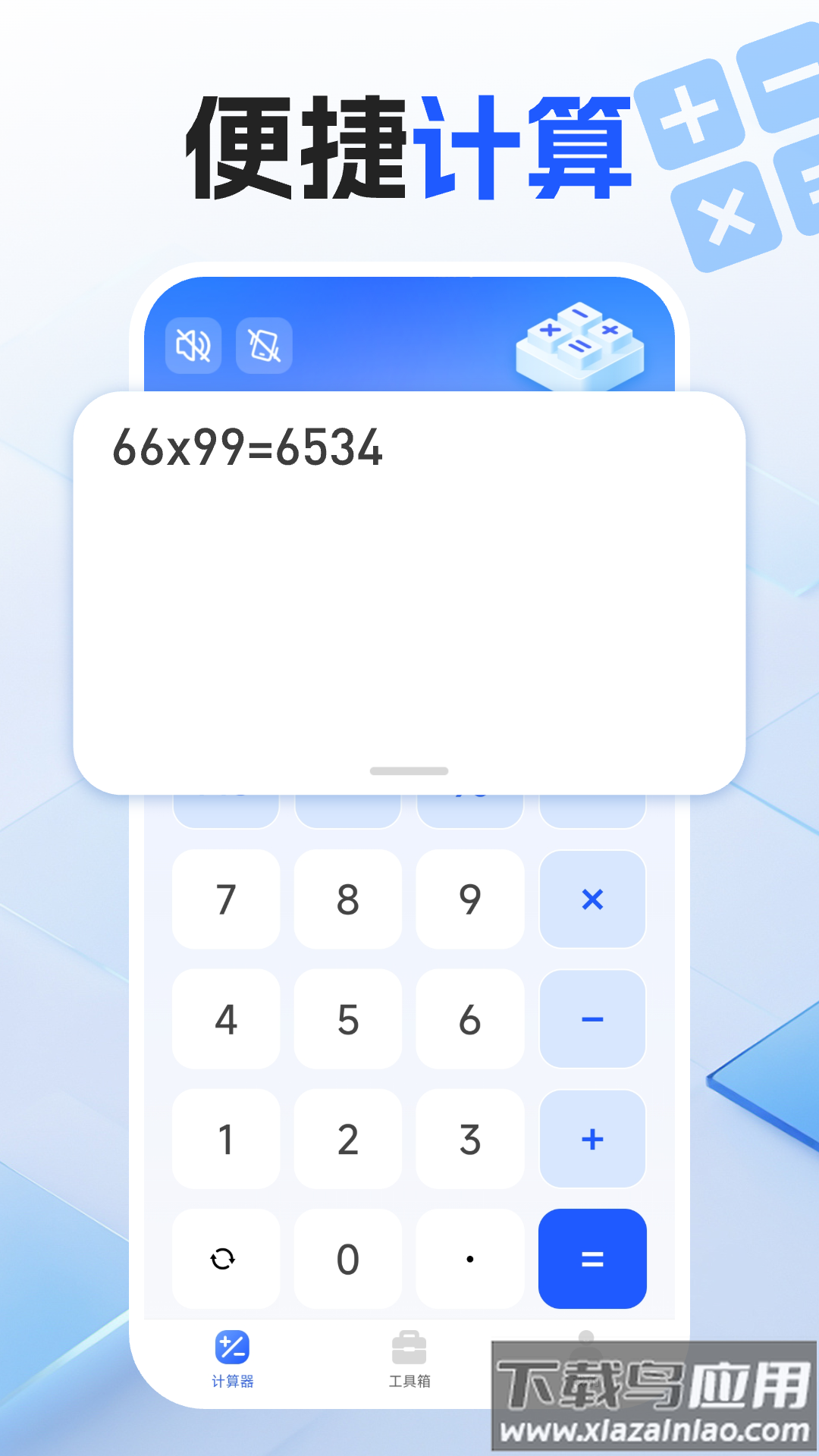Collapse the result panel using its drag handle
Viewport: 819px width, 1456px height.
pos(408,770)
